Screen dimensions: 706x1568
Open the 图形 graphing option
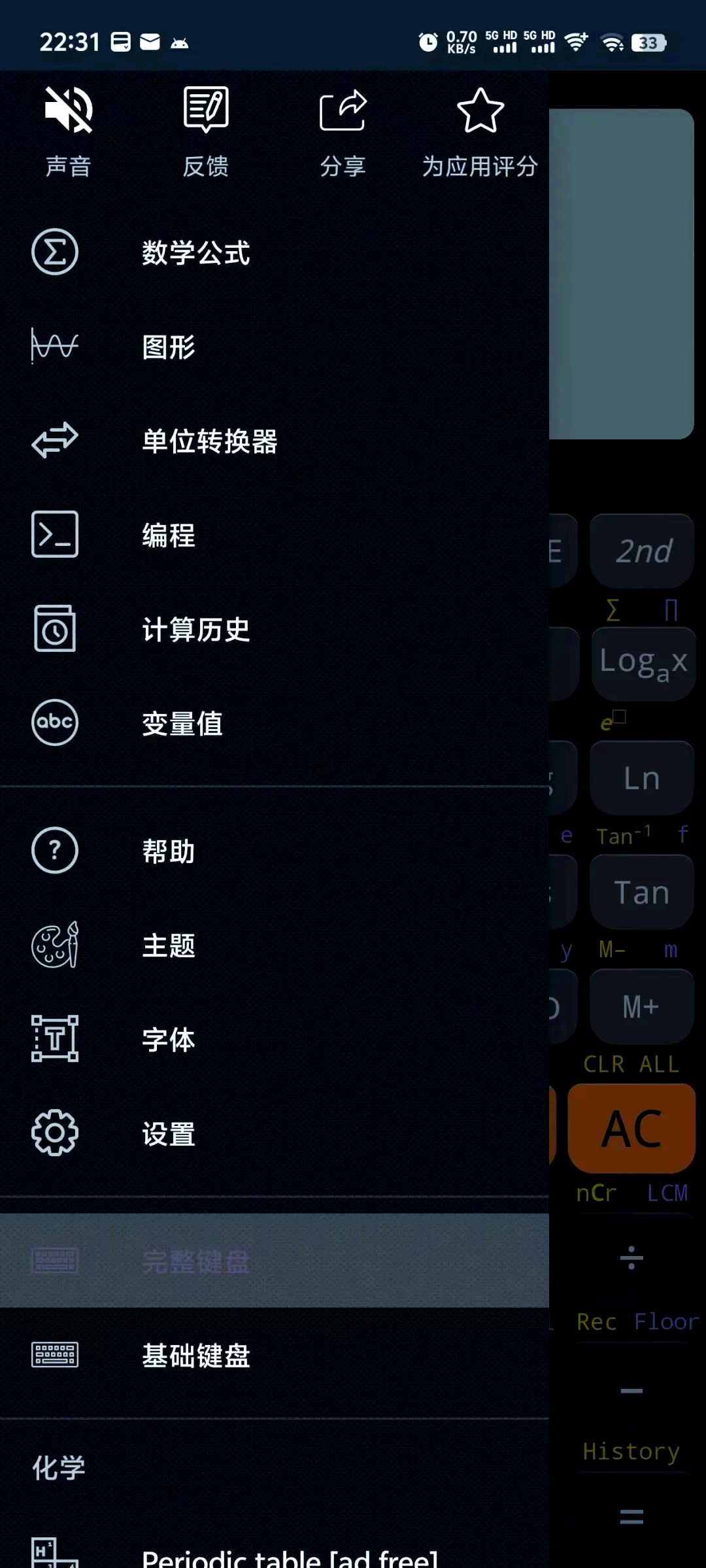pyautogui.click(x=169, y=347)
